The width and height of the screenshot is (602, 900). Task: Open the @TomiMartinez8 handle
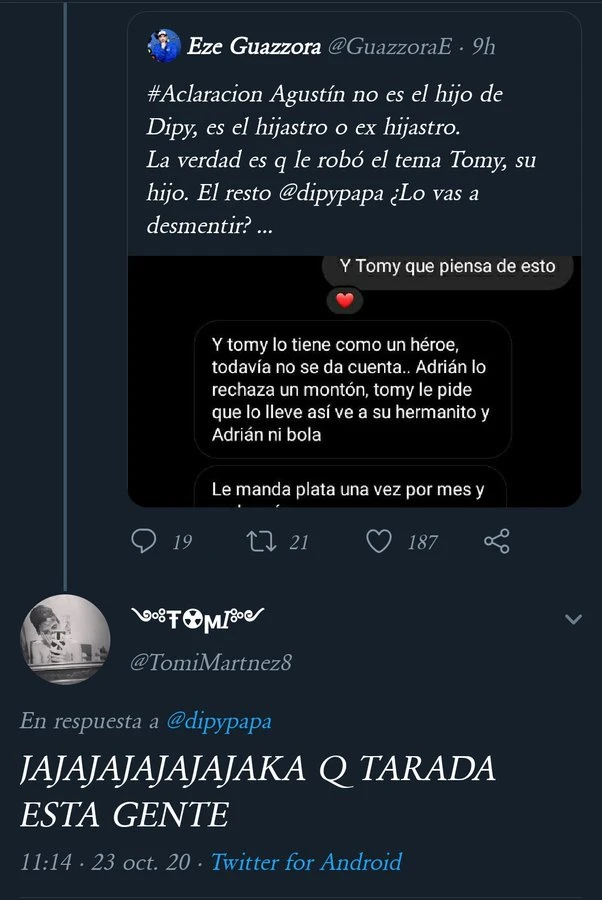(211, 662)
